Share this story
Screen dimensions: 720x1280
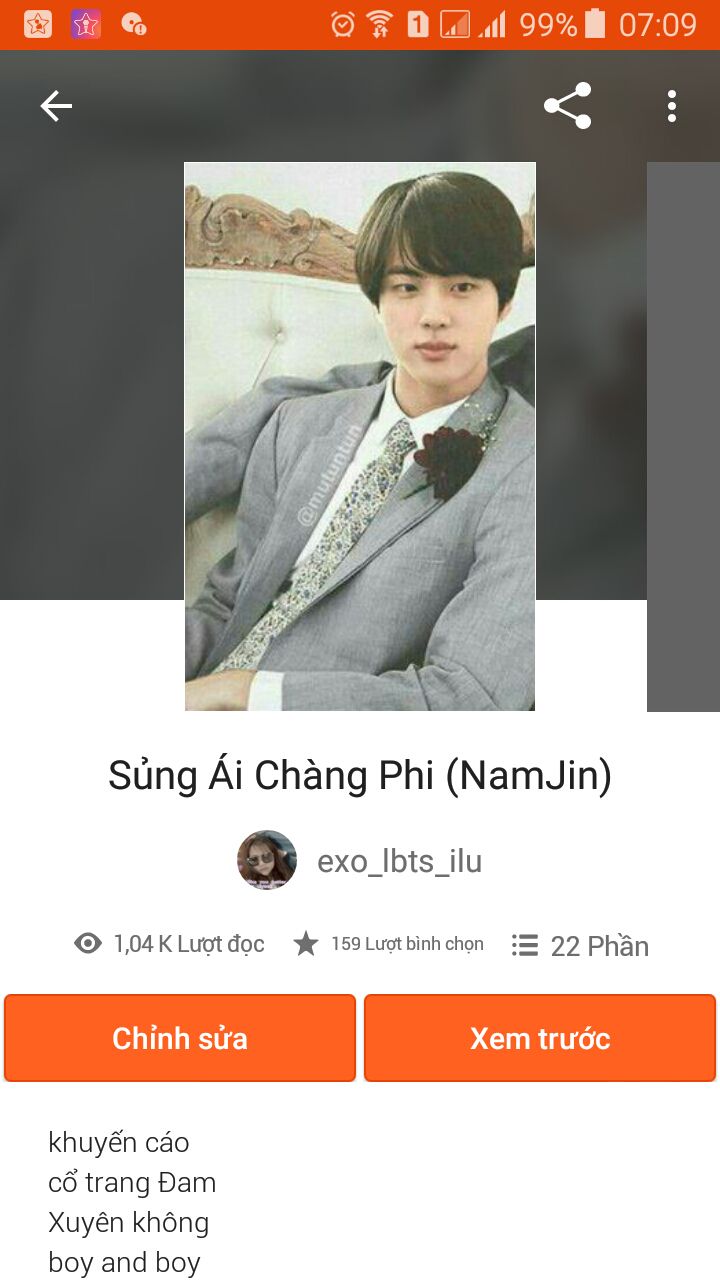click(x=567, y=106)
